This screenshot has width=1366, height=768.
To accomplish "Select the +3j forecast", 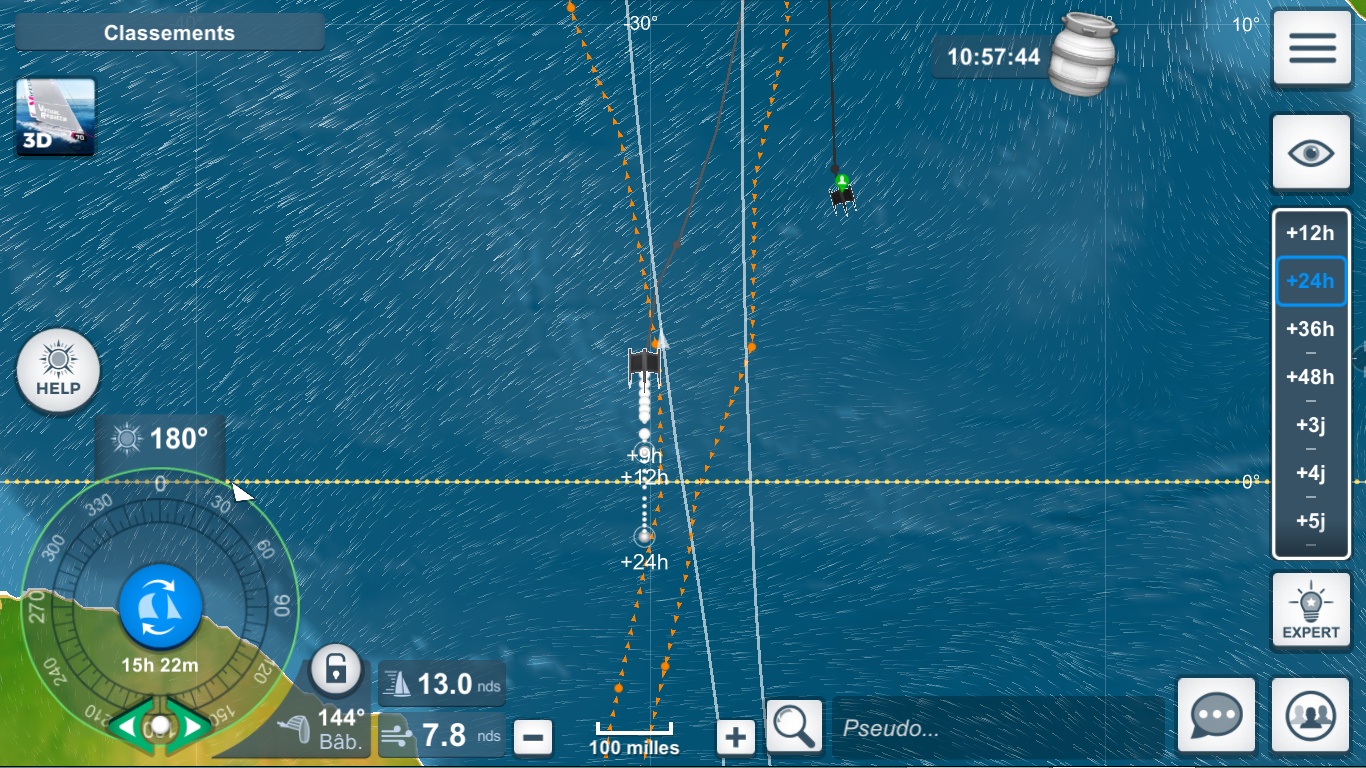I will [x=1310, y=425].
